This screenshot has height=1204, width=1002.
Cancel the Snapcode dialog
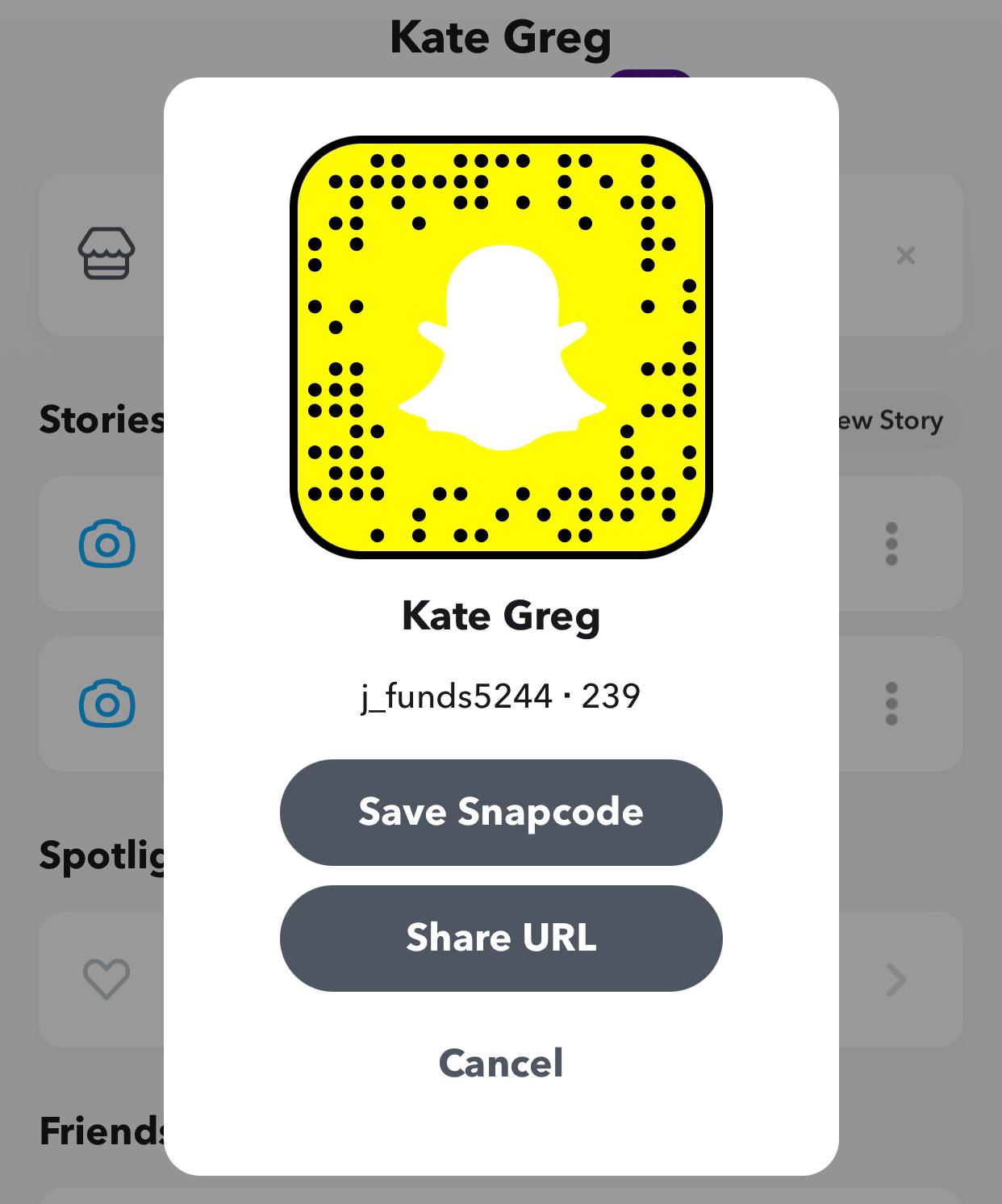[501, 1063]
